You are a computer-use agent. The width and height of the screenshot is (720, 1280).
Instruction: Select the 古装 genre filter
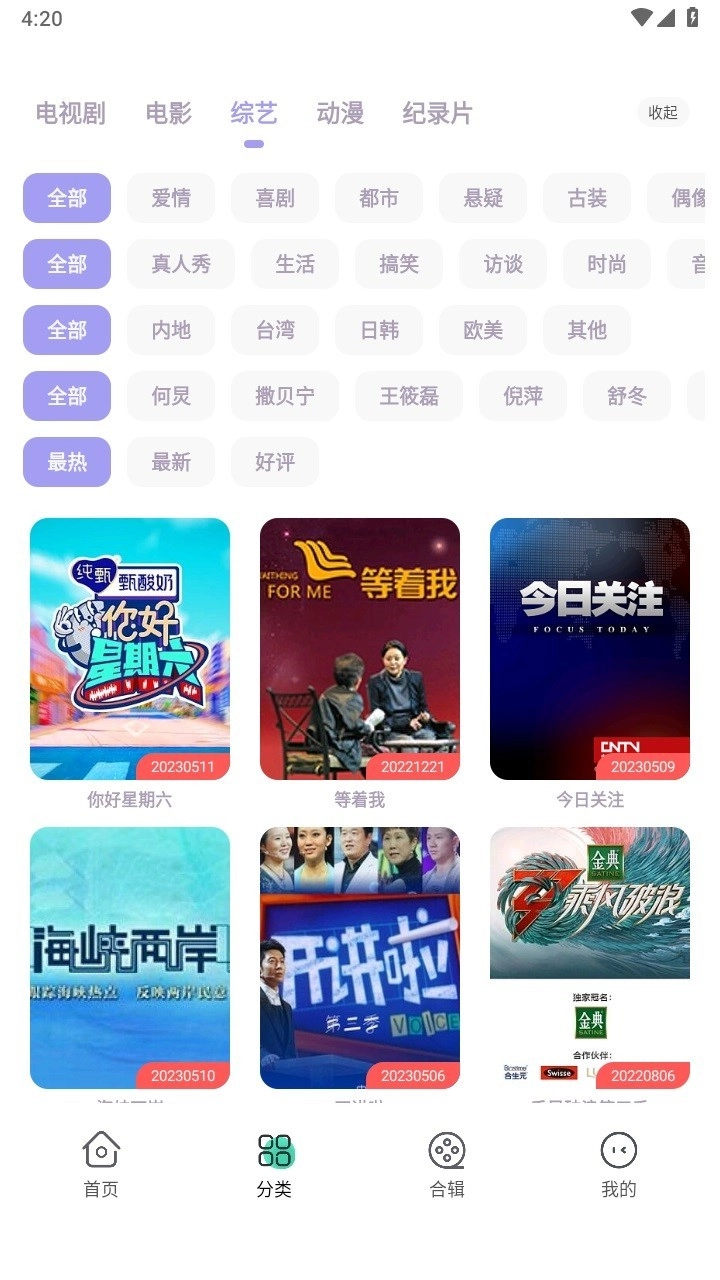[587, 198]
